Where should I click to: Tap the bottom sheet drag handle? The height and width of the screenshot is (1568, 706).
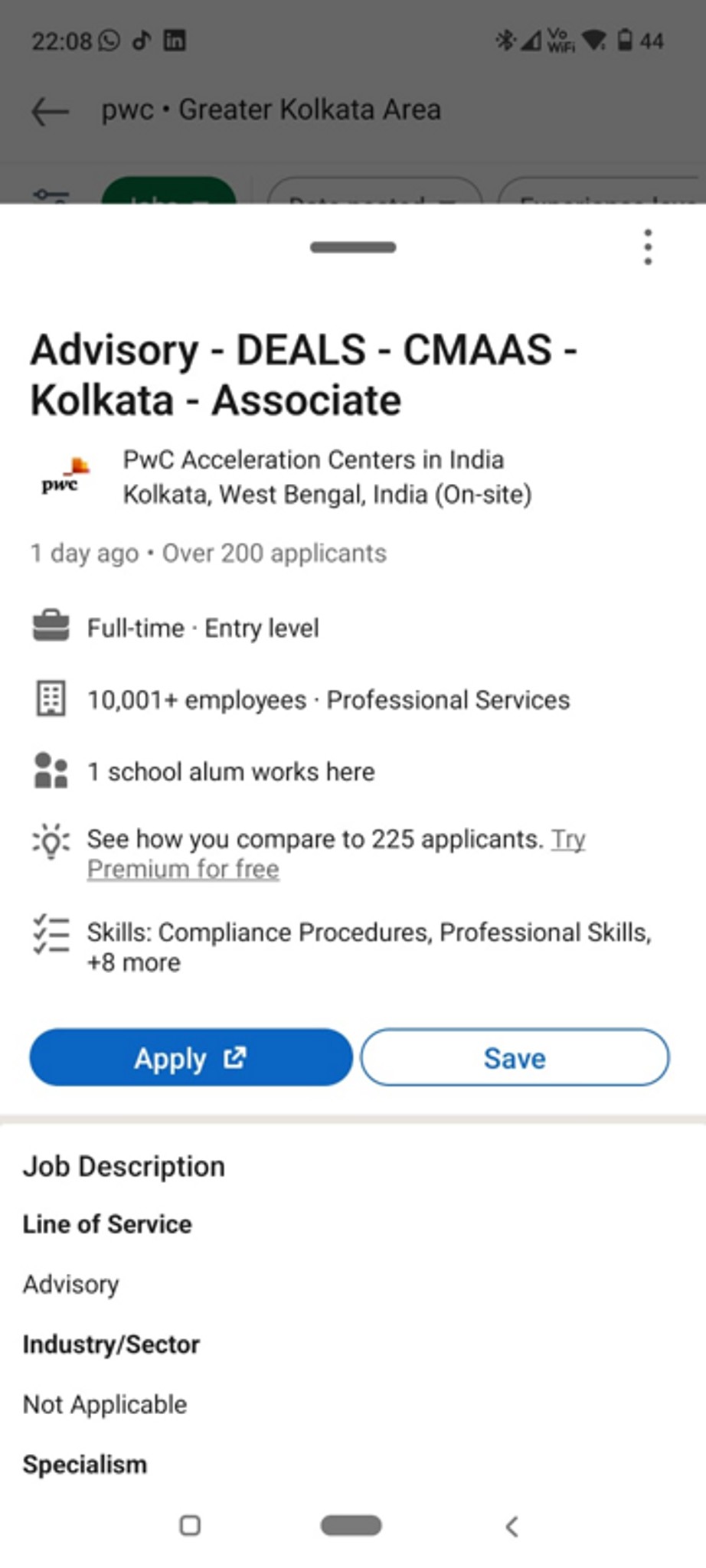[x=353, y=247]
